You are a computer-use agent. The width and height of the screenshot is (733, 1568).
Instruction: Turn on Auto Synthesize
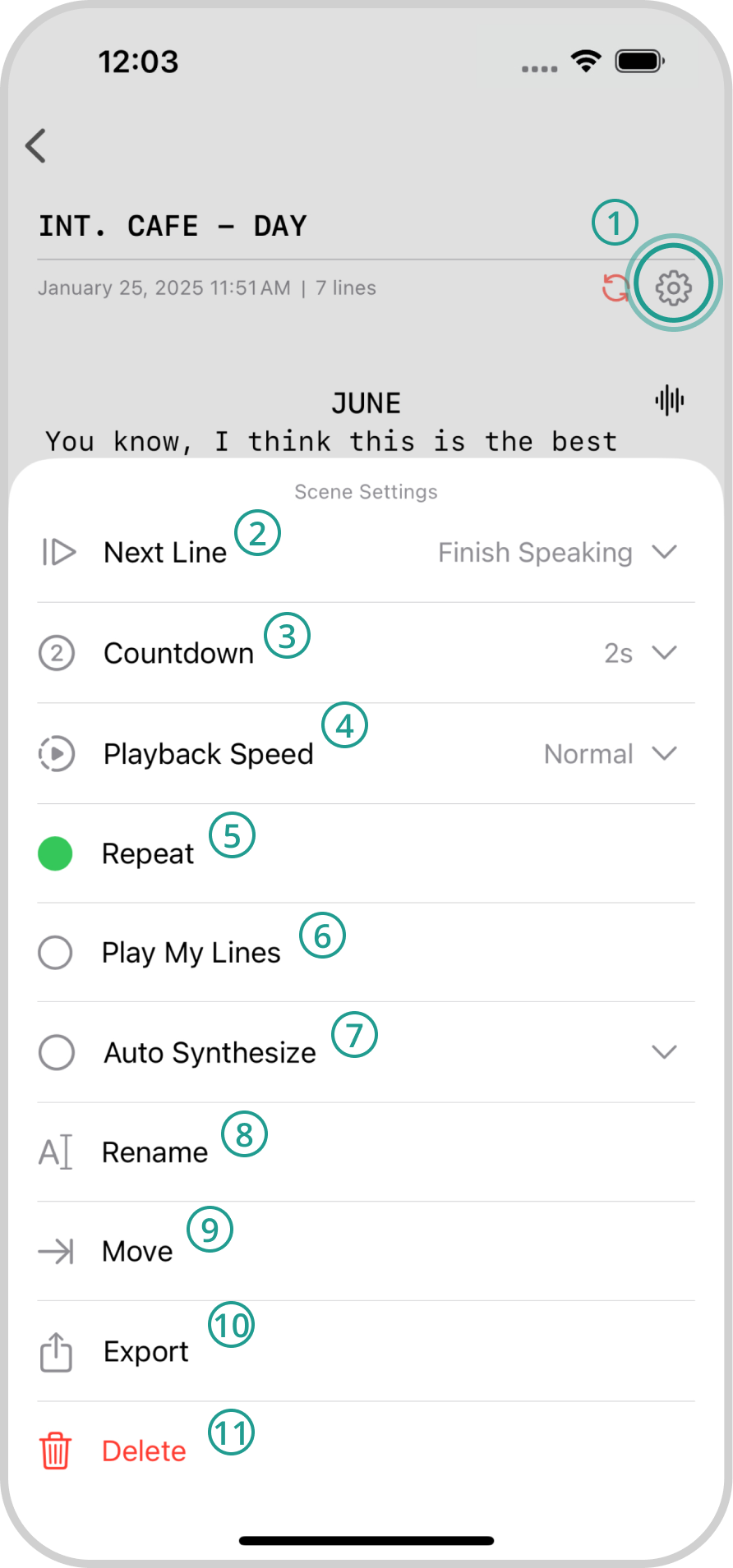[57, 1052]
